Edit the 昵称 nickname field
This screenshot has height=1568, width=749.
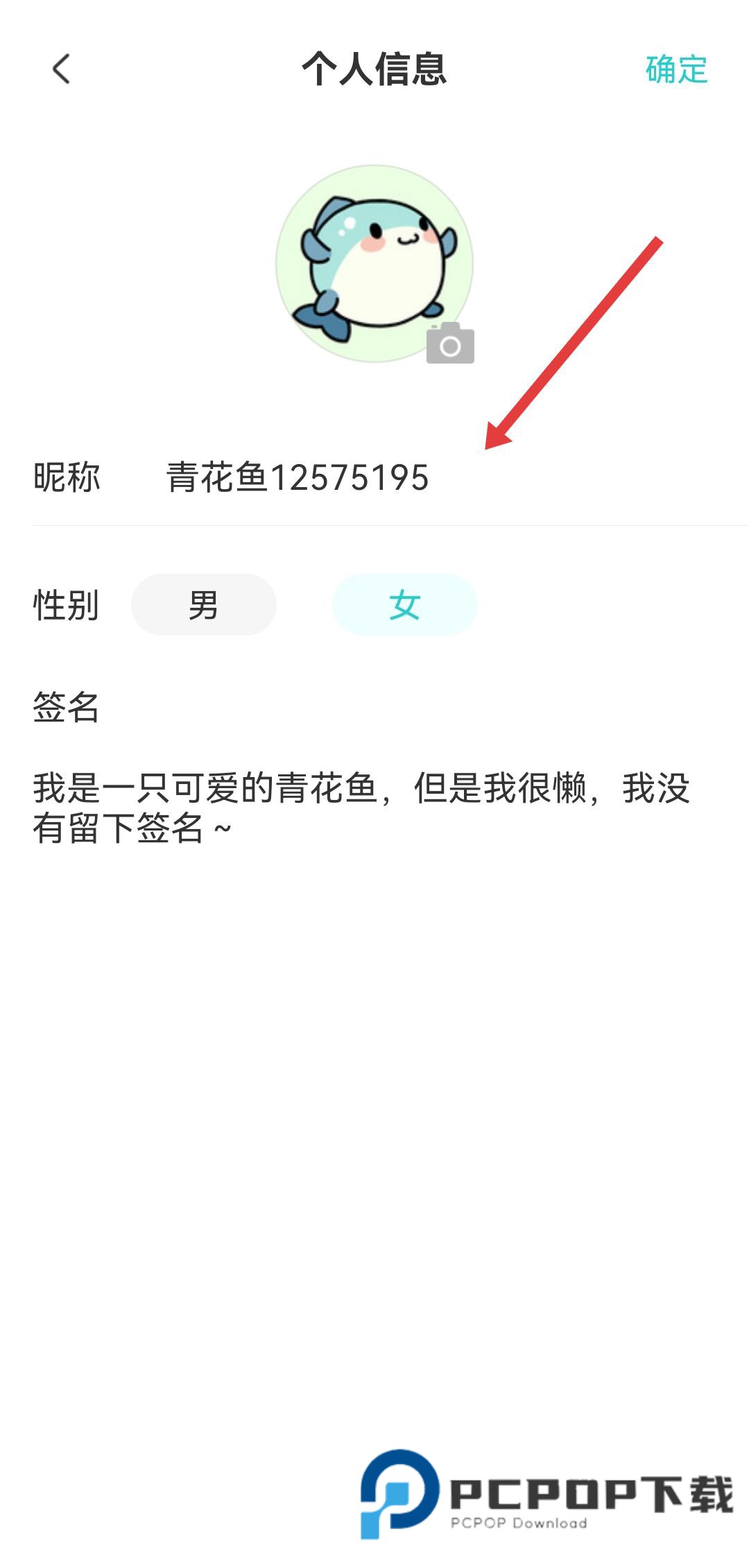pos(298,478)
